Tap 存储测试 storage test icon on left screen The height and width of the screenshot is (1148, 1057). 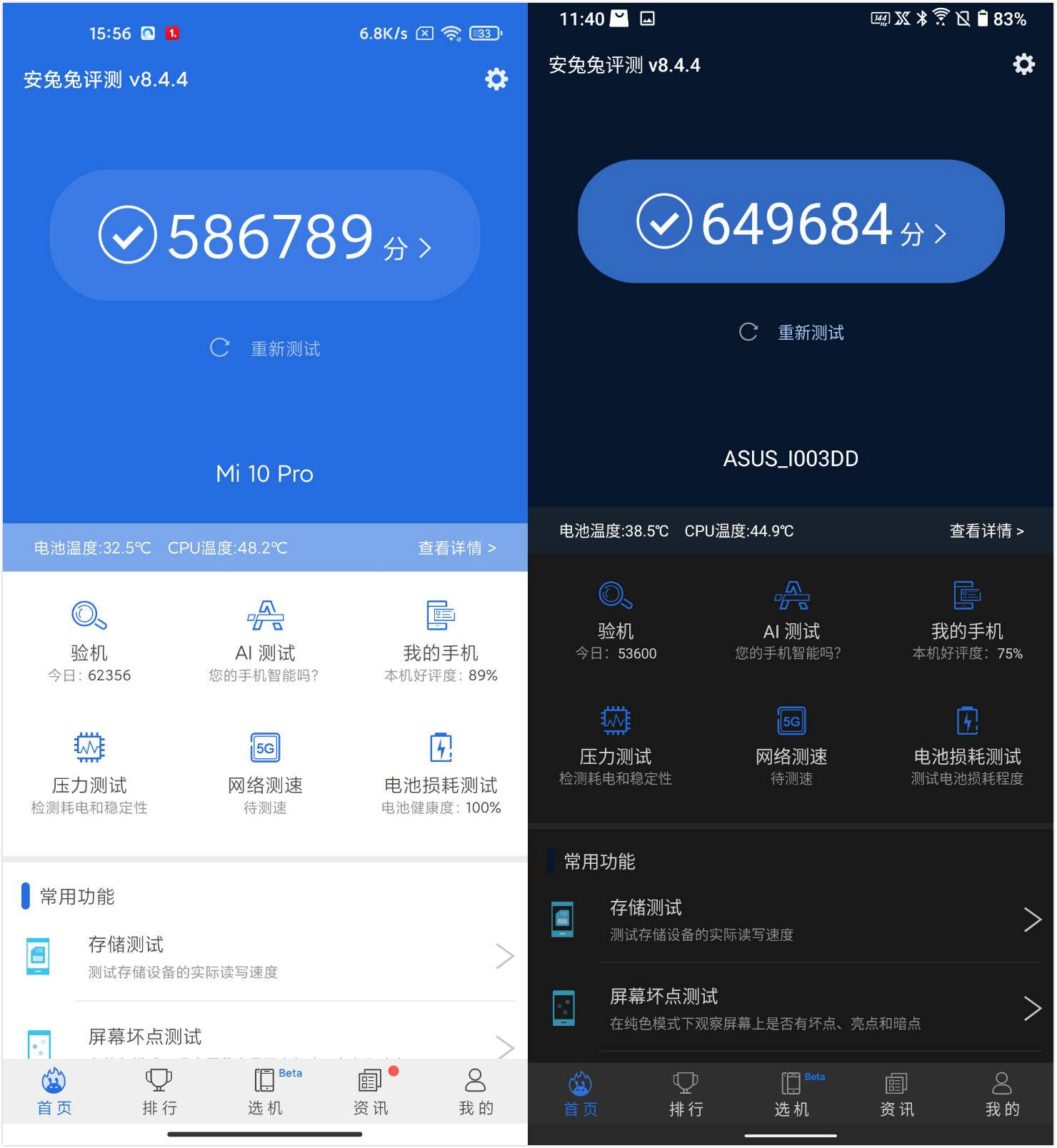point(39,957)
